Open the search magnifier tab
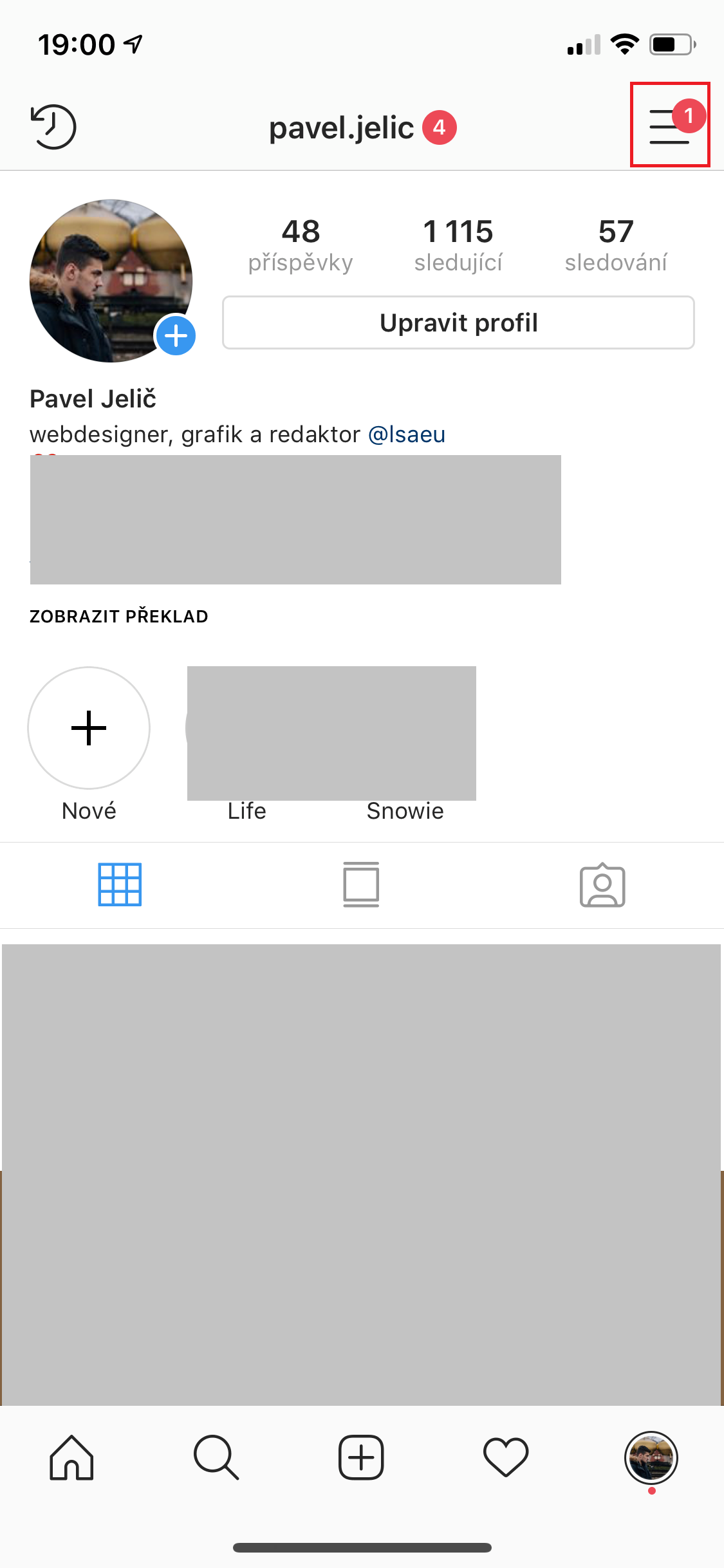Viewport: 724px width, 1568px height. (216, 1457)
